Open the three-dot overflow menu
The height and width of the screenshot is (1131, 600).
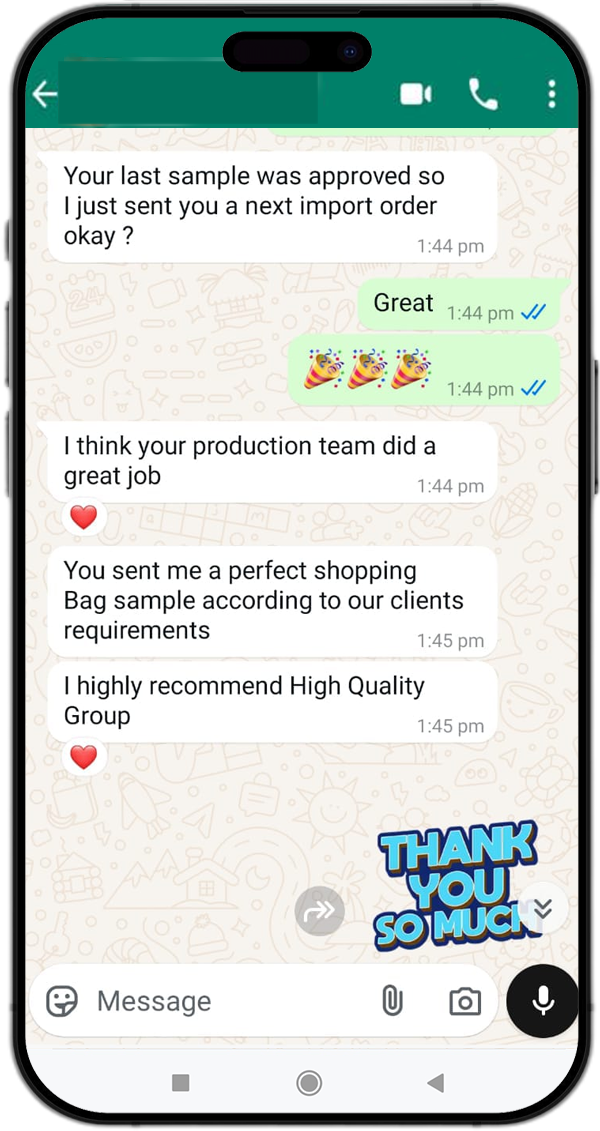pyautogui.click(x=551, y=95)
